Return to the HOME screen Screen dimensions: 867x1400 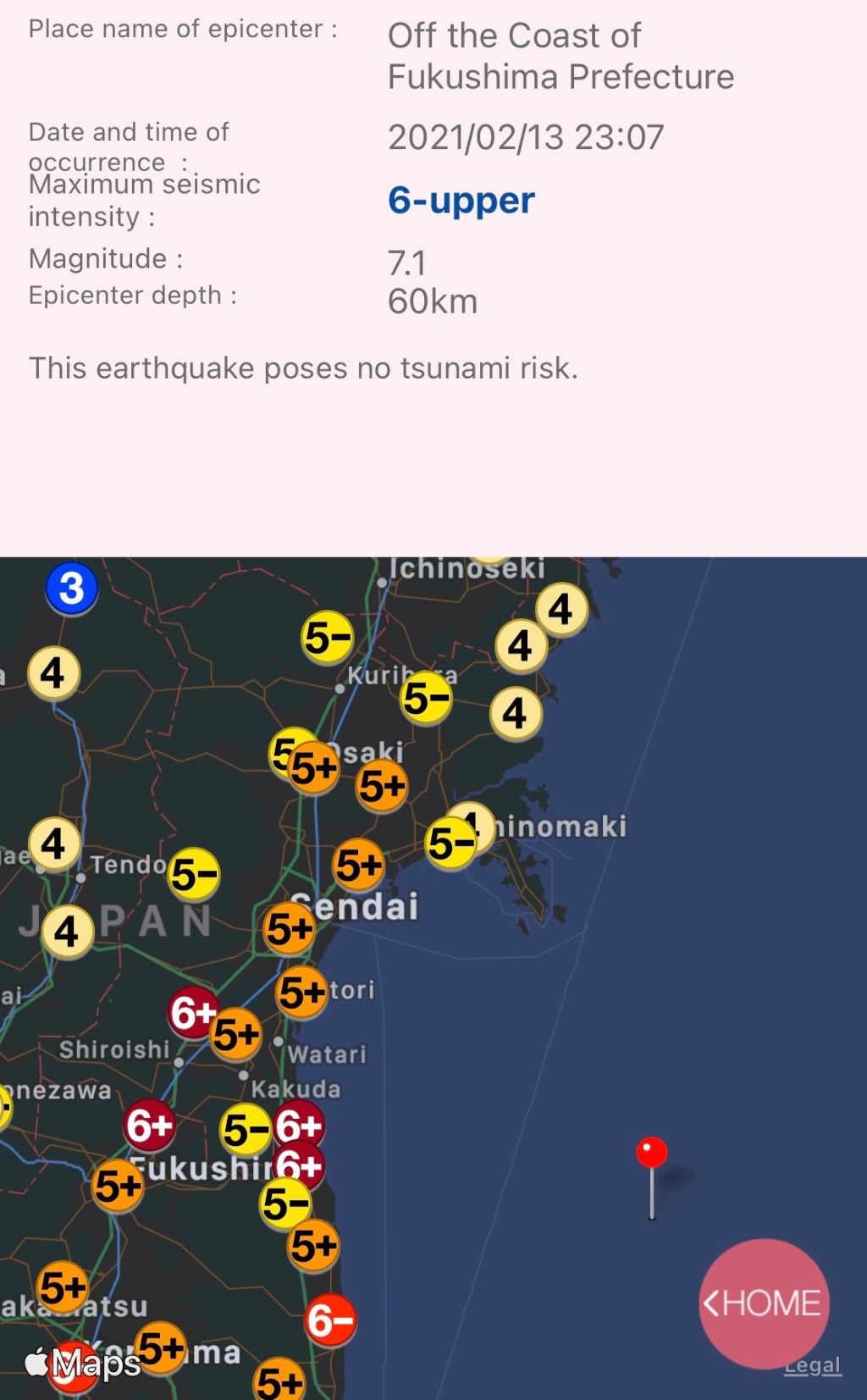coord(763,1303)
